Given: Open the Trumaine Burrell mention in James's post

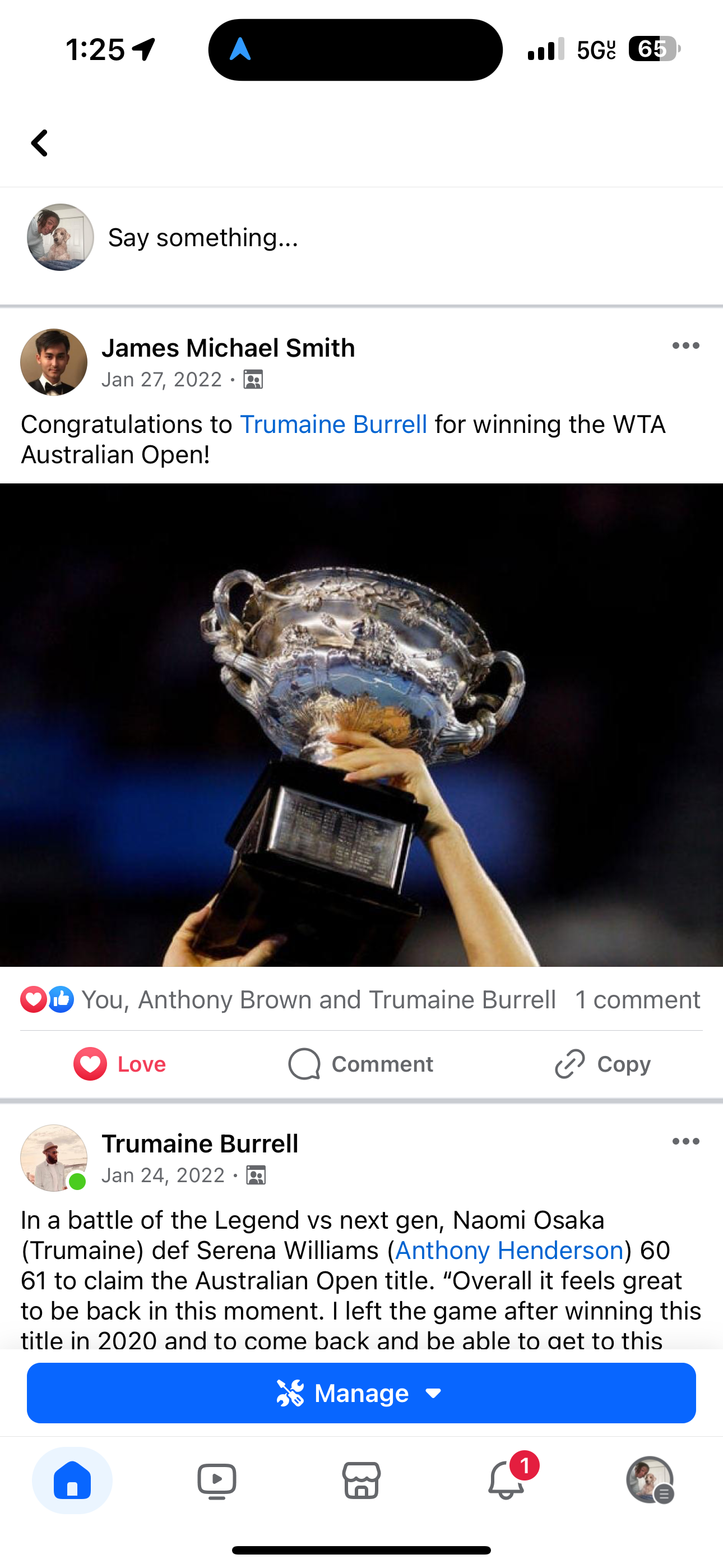Looking at the screenshot, I should pyautogui.click(x=333, y=425).
